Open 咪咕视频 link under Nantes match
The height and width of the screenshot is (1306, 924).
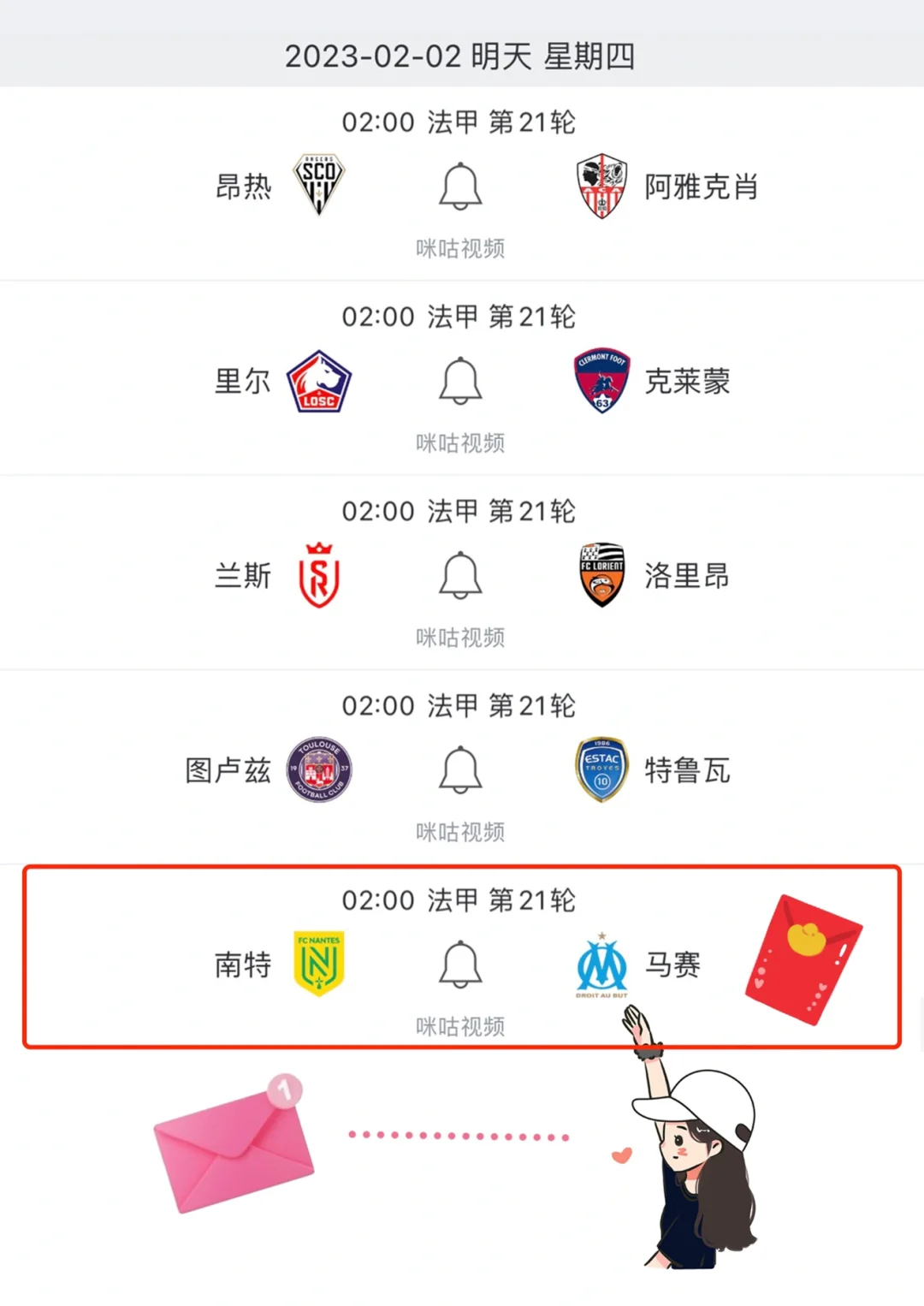[460, 1025]
